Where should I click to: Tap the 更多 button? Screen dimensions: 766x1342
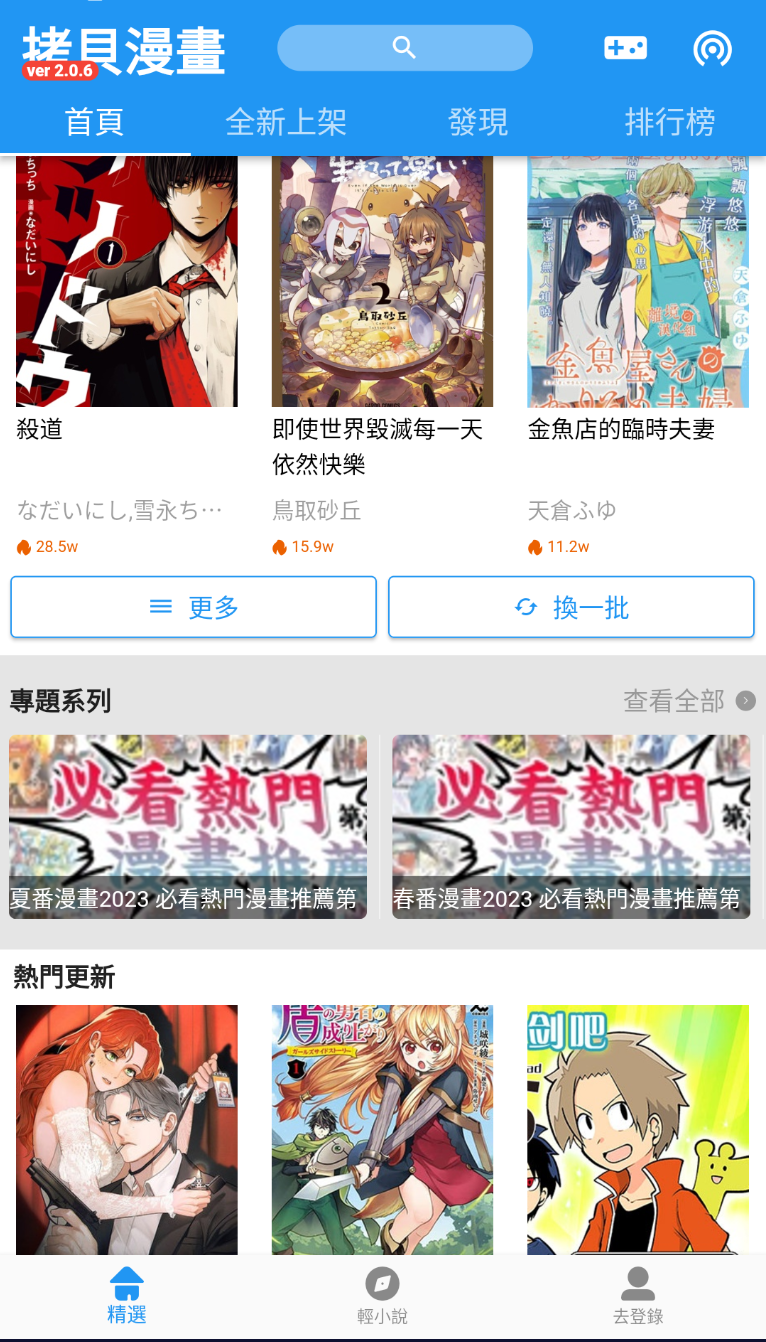click(x=194, y=607)
